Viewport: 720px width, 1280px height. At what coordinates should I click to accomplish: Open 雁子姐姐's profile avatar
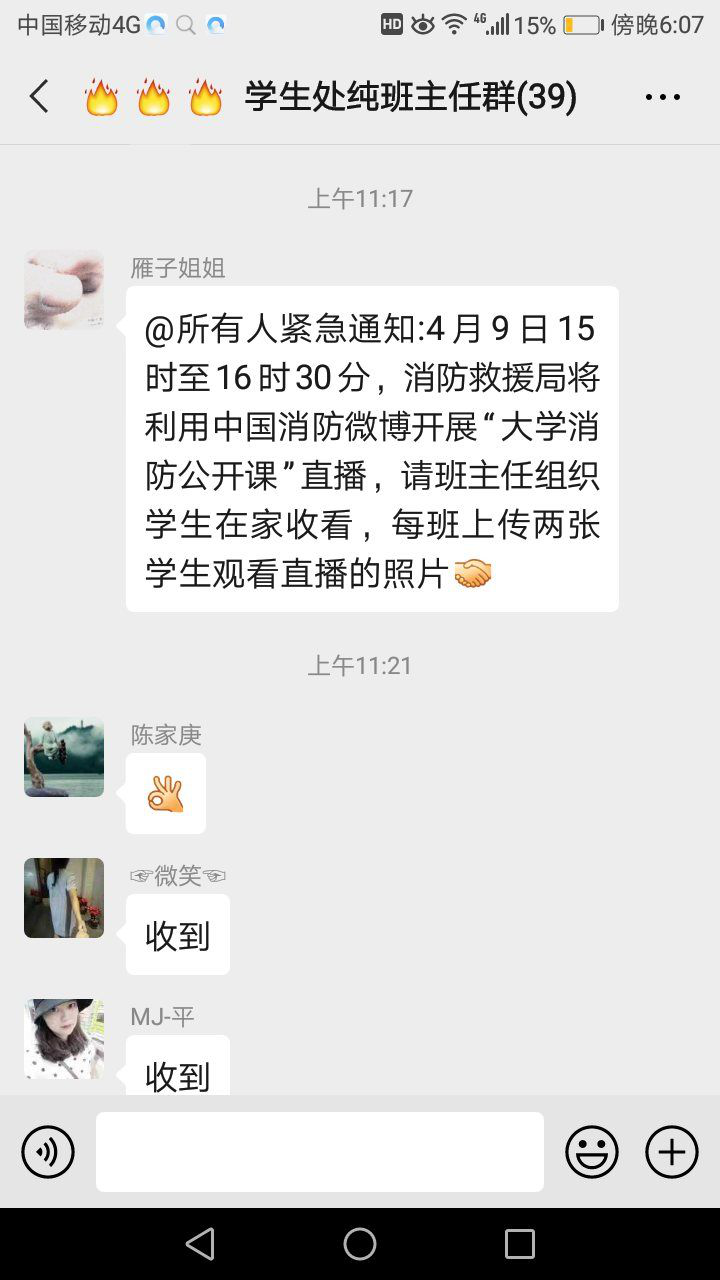64,290
